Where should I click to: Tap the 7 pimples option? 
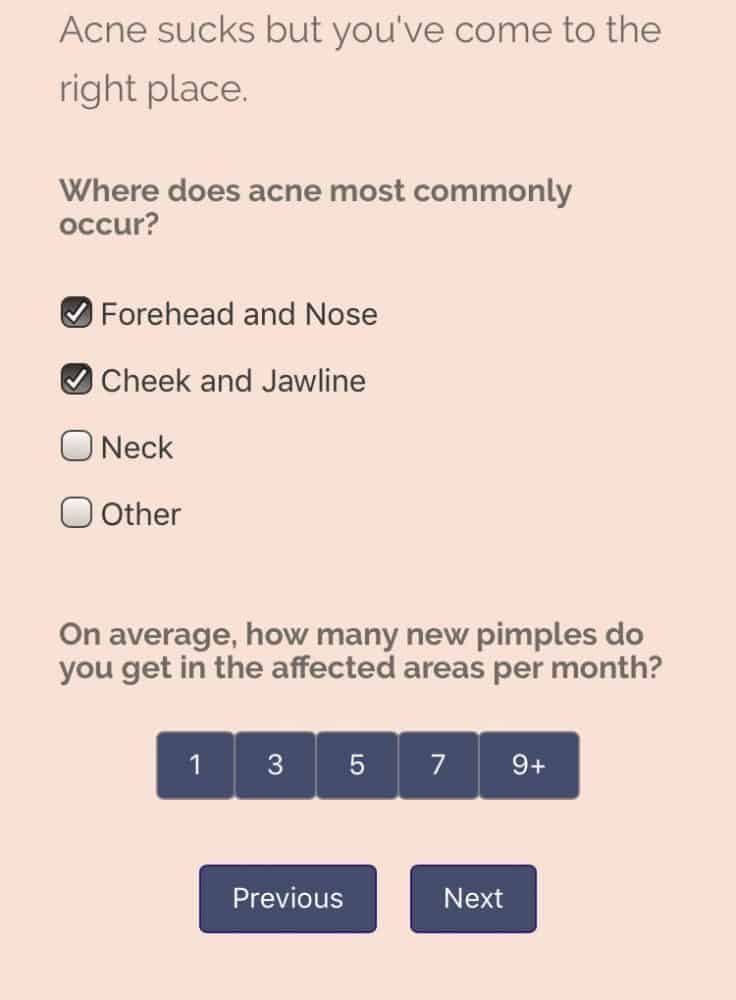(438, 765)
